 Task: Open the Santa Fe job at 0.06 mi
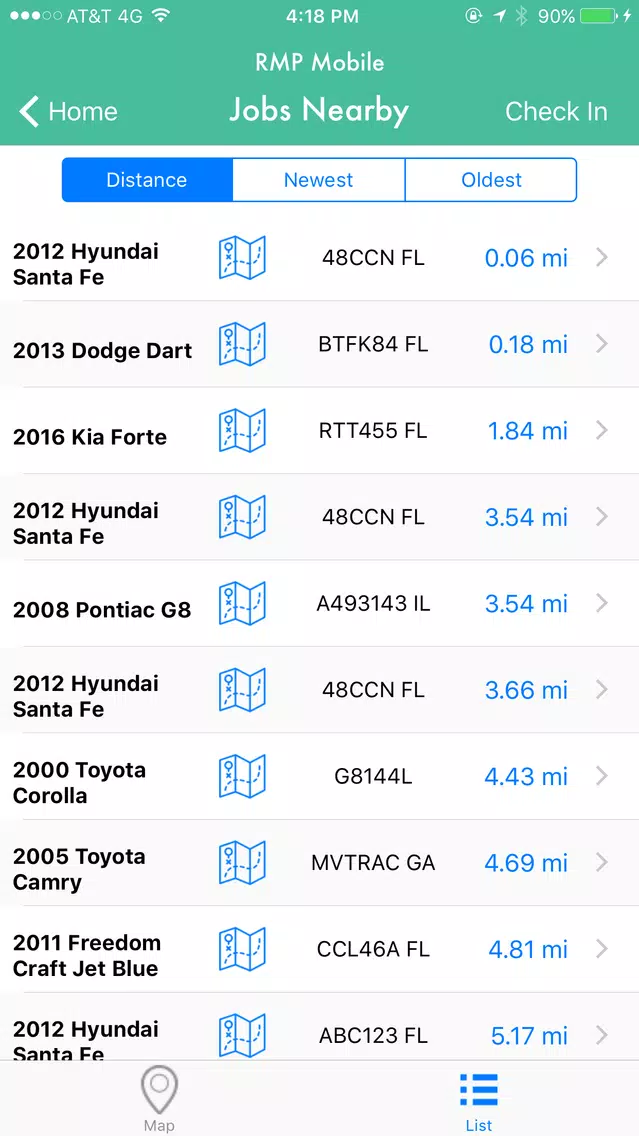tap(320, 258)
